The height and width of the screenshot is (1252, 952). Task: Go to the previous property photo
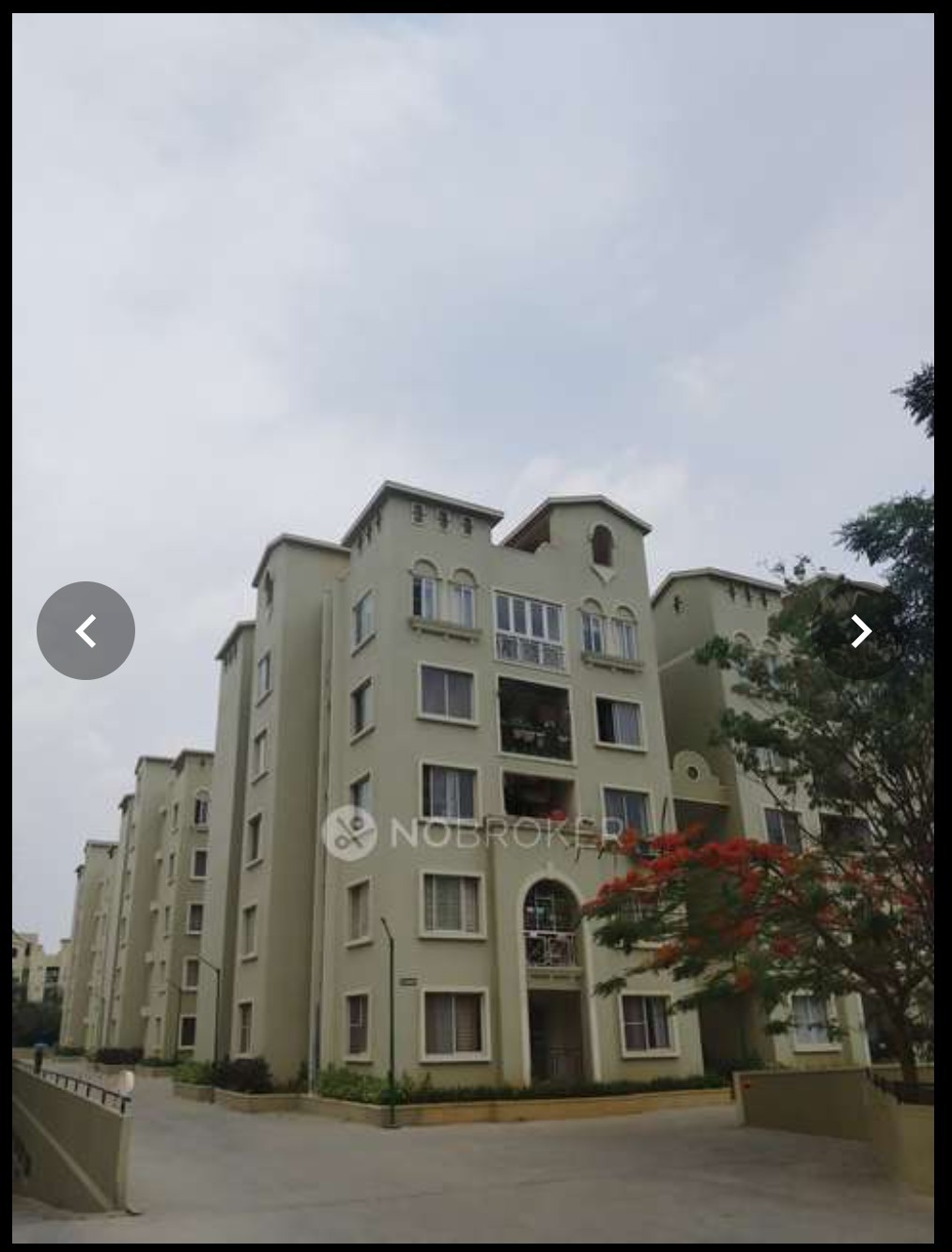(x=85, y=630)
